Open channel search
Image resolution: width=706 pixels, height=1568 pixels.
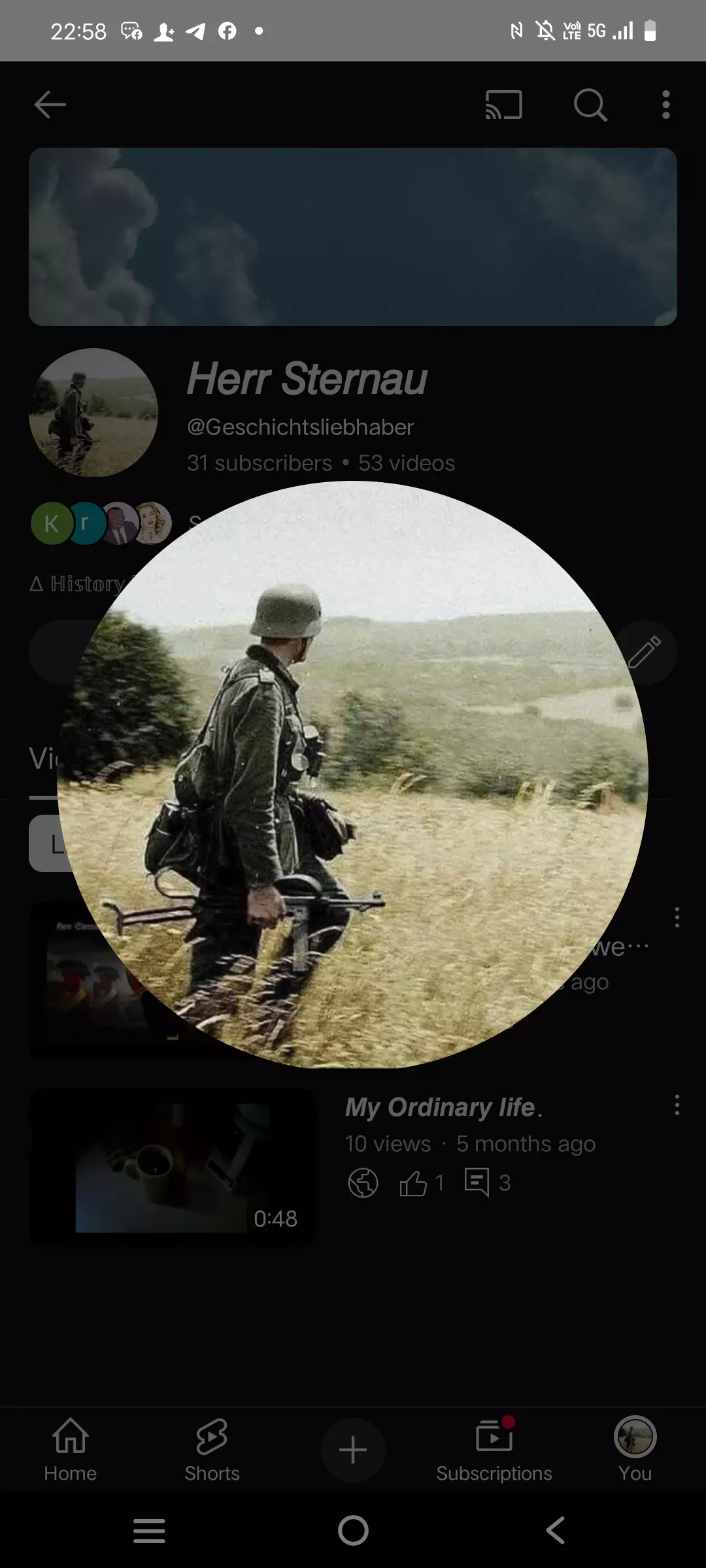[590, 105]
